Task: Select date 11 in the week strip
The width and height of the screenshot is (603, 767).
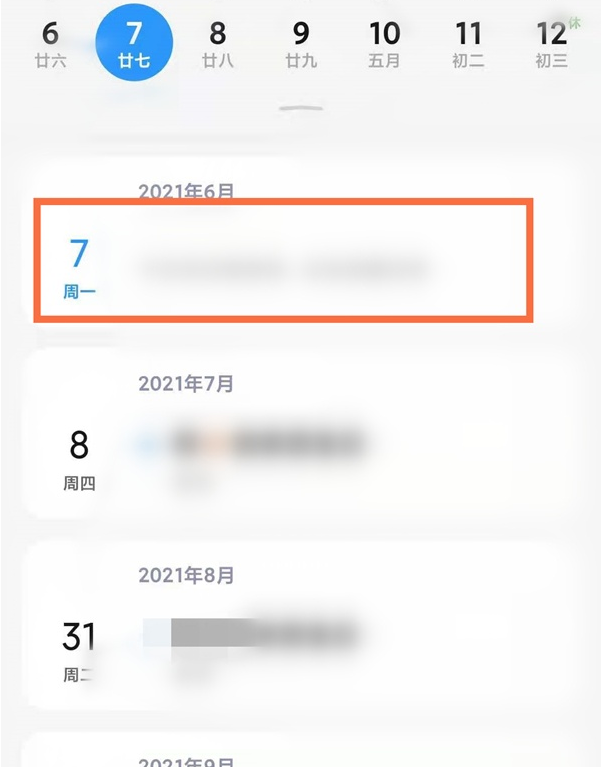Action: pyautogui.click(x=468, y=42)
